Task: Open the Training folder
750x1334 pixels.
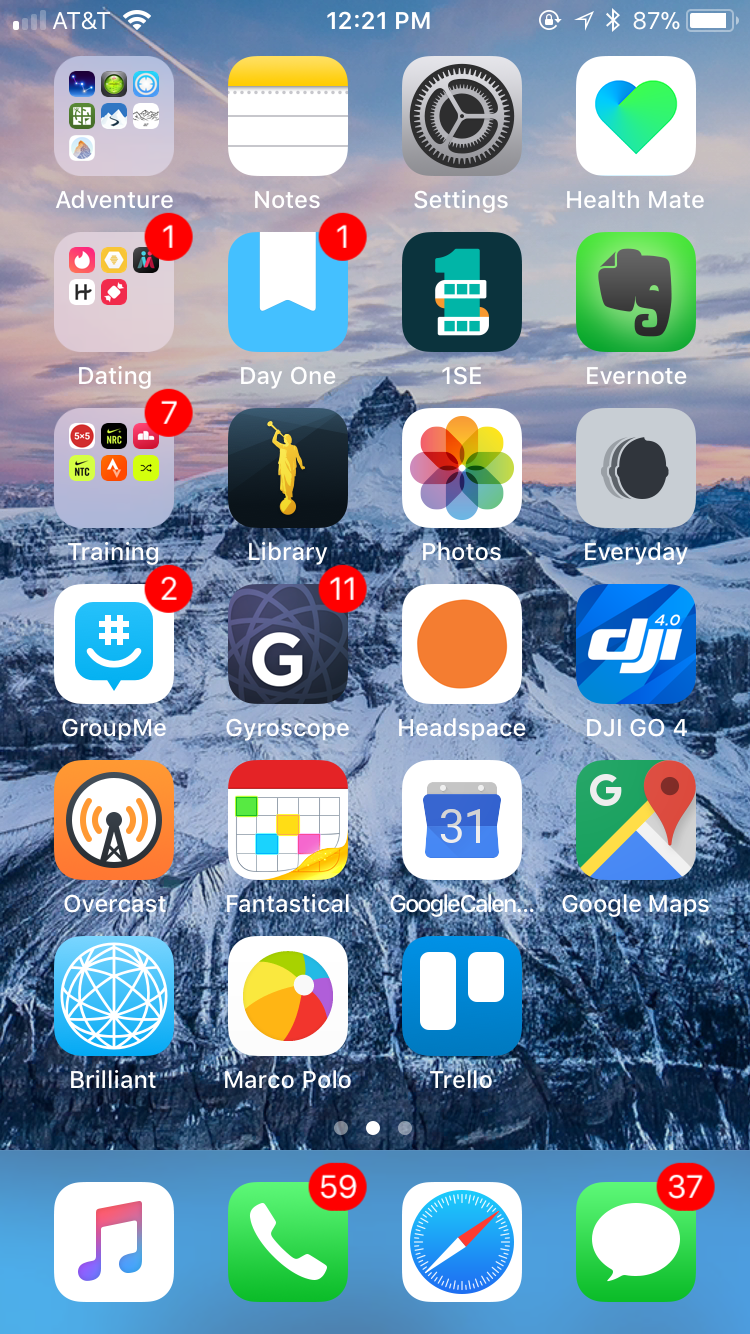Action: tap(114, 468)
